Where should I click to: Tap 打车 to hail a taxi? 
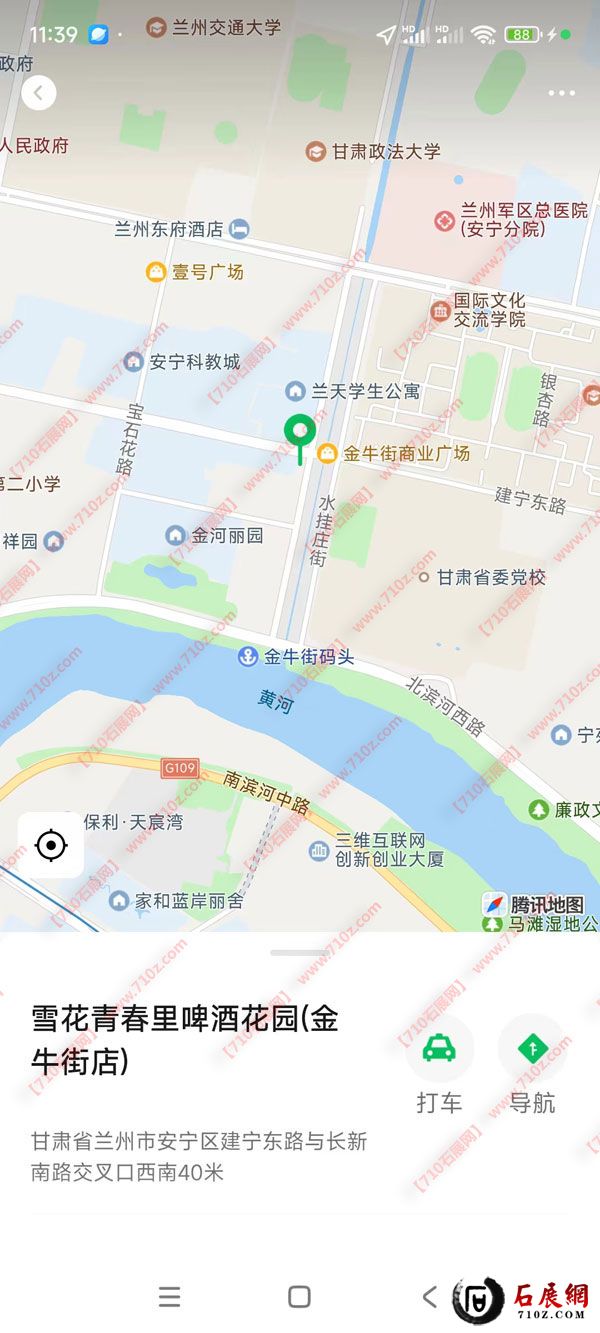(x=439, y=1049)
